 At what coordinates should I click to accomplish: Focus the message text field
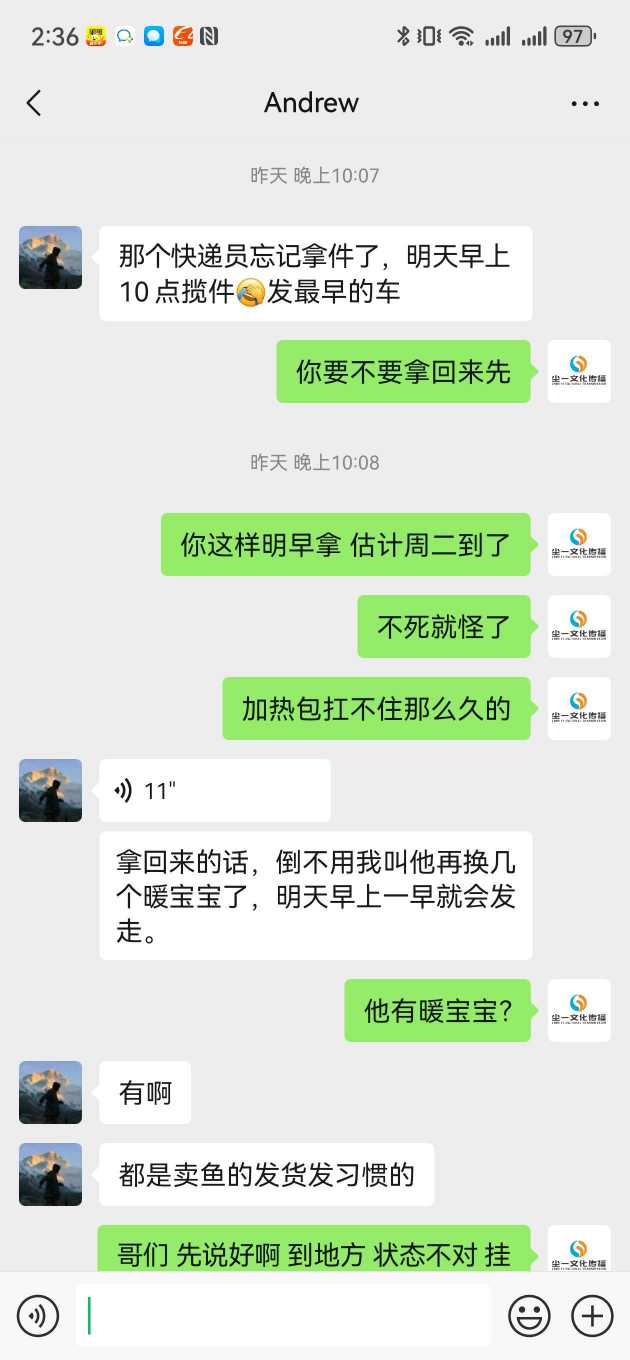click(283, 1315)
